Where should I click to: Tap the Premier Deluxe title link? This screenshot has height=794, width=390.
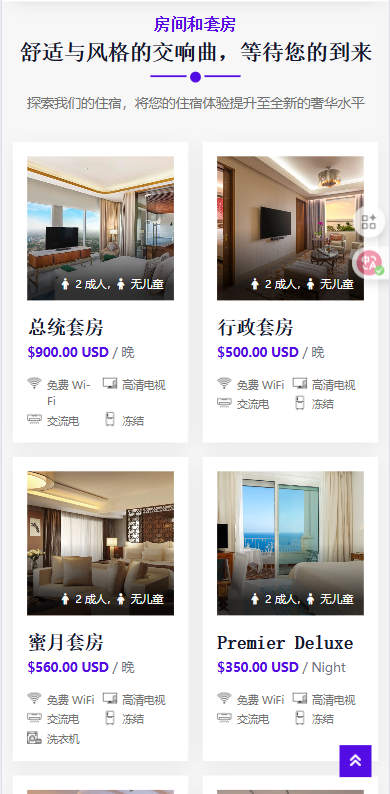point(285,643)
